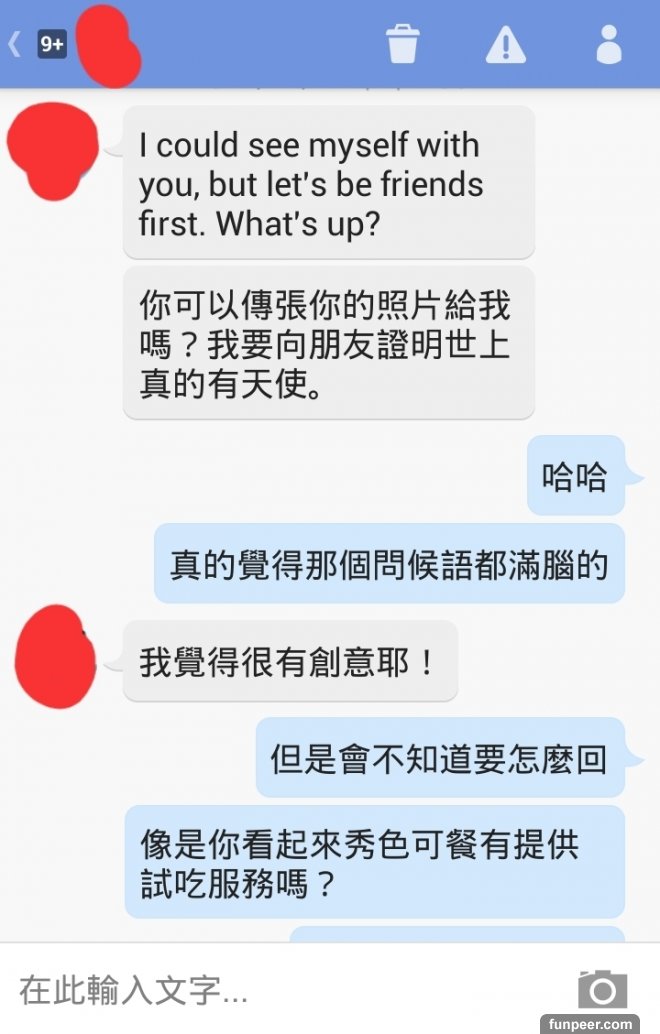Viewport: 660px width, 1034px height.
Task: Tap the message text input field
Action: tap(280, 990)
